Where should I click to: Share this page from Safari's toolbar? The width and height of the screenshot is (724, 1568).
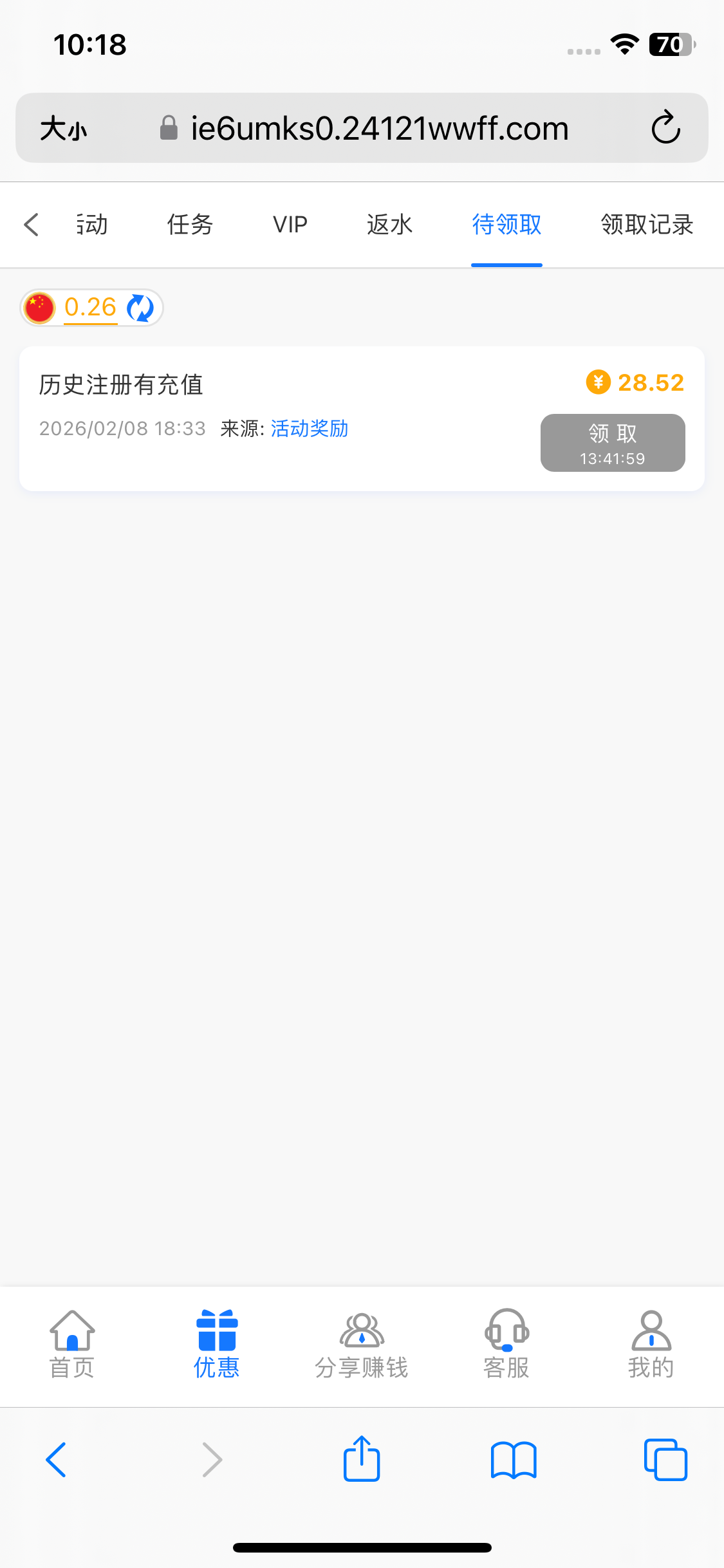tap(362, 1459)
